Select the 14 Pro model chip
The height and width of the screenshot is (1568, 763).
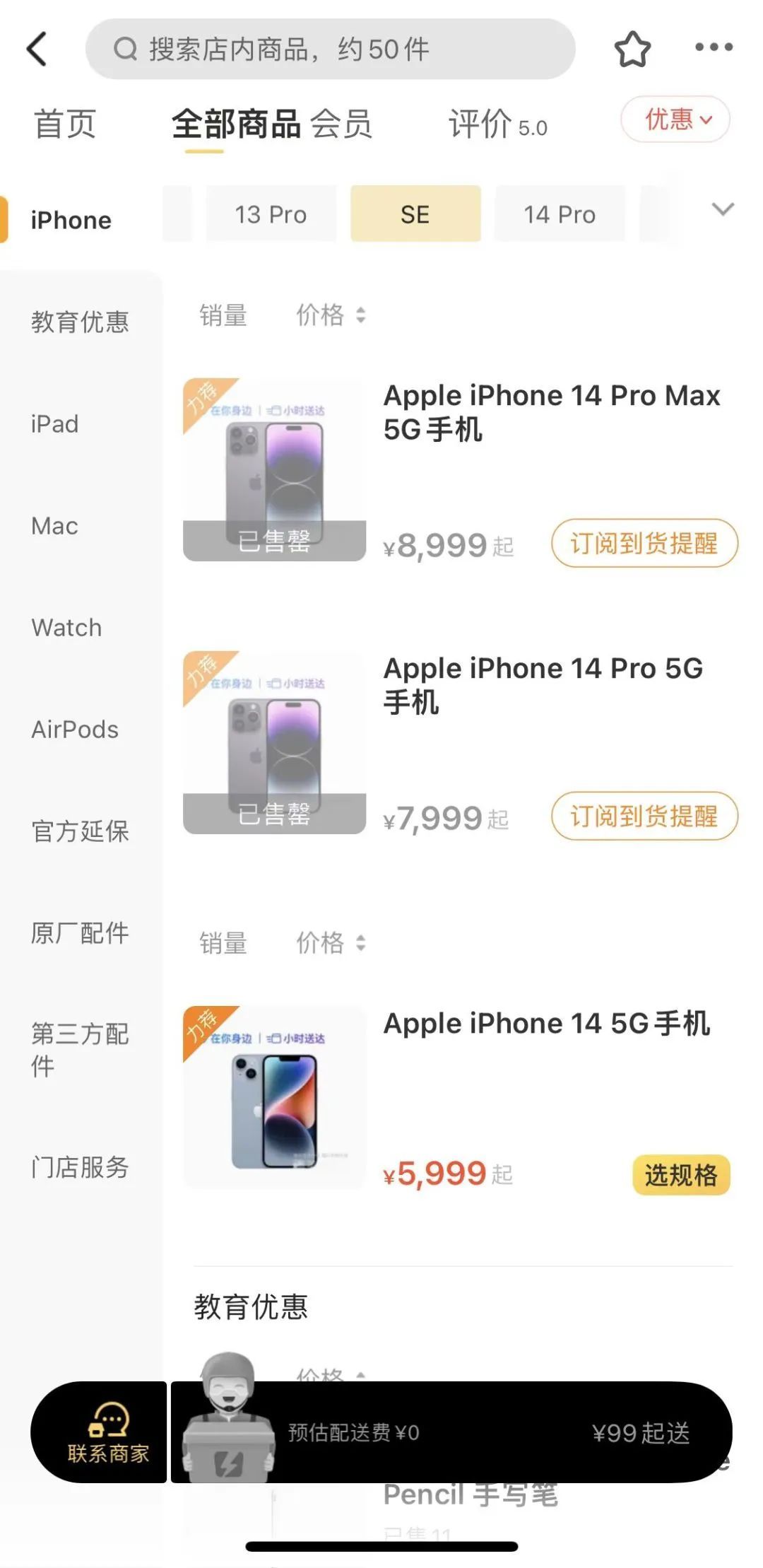coord(560,214)
